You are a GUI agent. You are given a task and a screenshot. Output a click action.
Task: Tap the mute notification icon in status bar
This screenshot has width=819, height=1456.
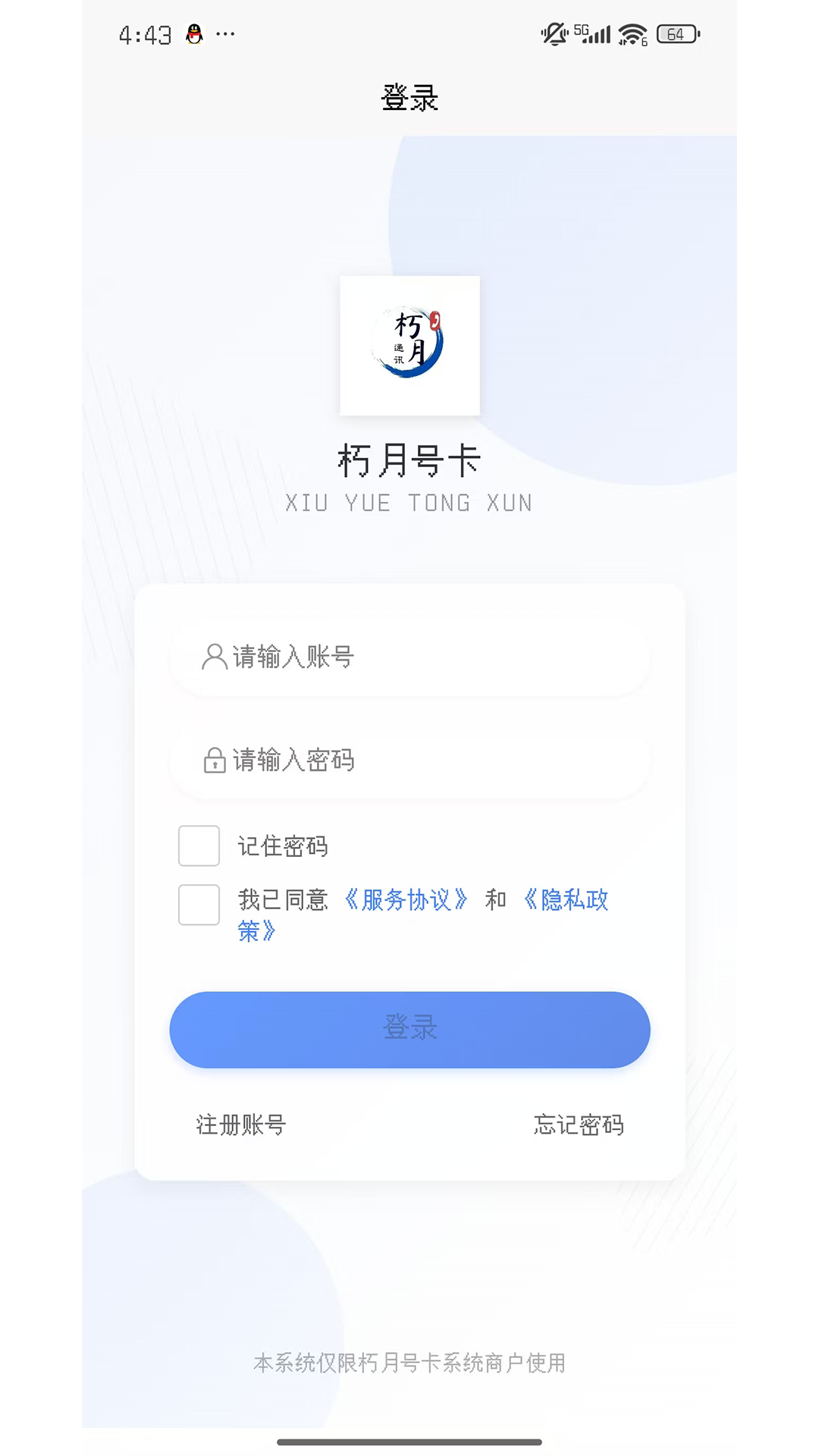click(553, 34)
